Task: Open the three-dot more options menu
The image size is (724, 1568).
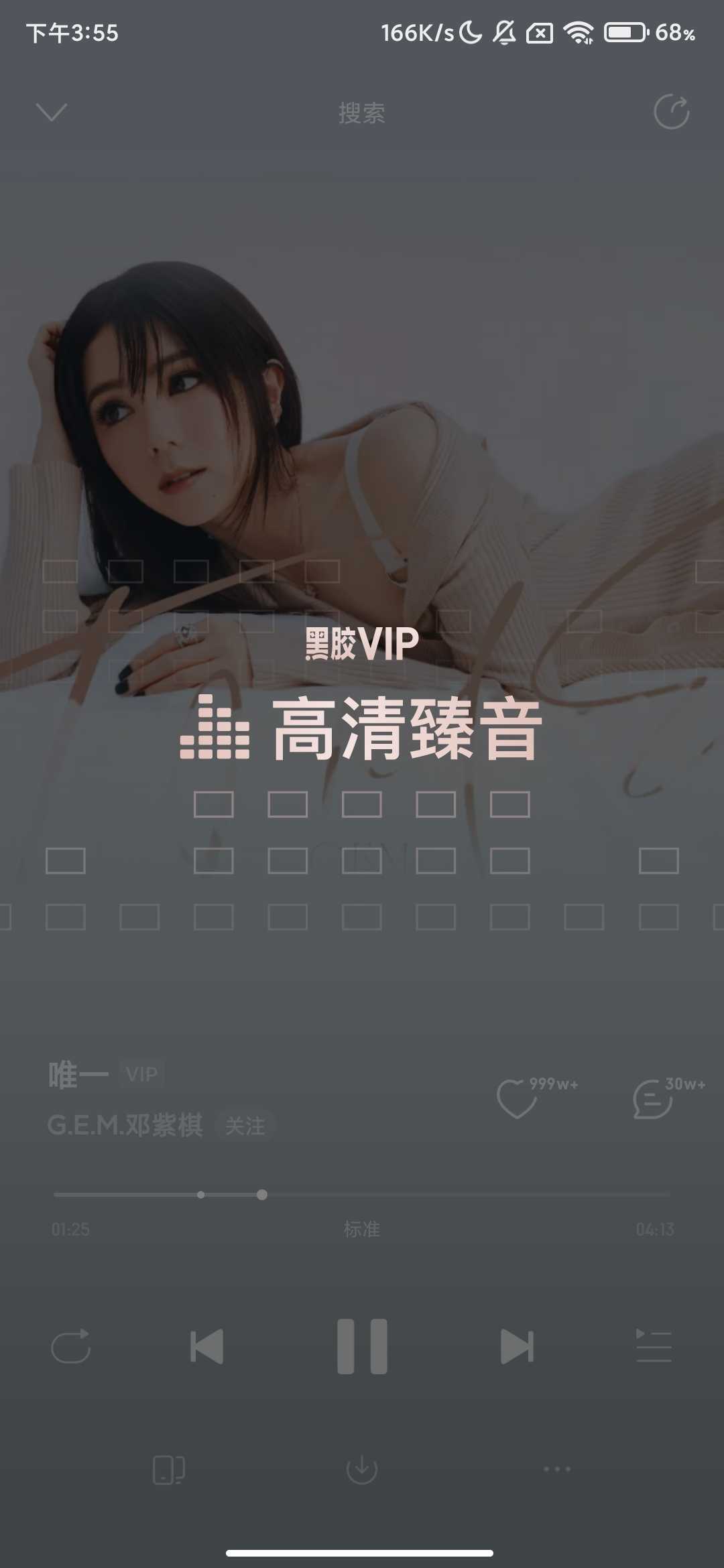Action: (x=556, y=1469)
